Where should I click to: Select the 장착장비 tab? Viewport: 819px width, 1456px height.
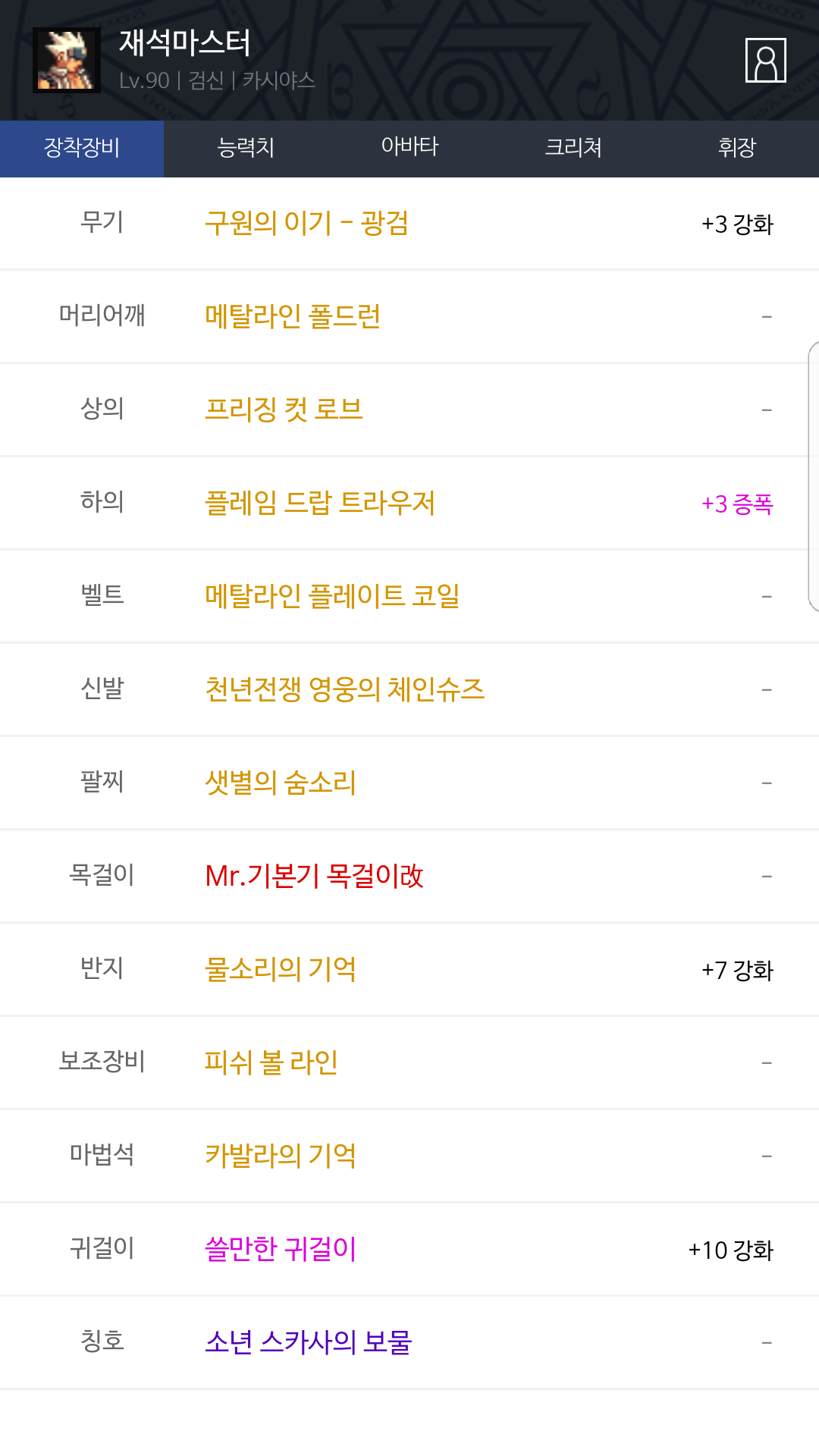pyautogui.click(x=82, y=148)
